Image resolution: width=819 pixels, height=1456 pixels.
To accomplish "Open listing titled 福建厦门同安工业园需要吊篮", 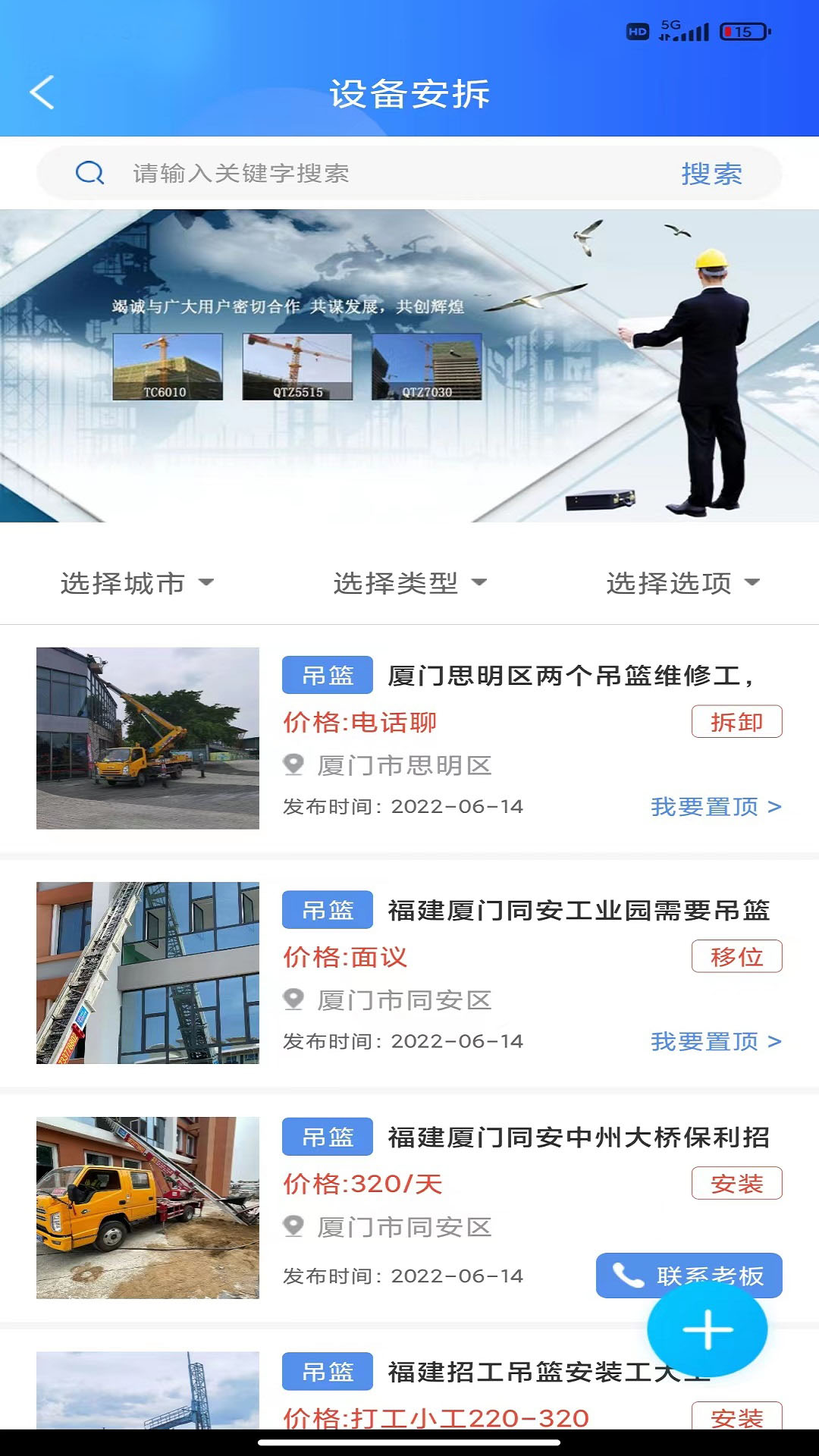I will click(x=578, y=912).
